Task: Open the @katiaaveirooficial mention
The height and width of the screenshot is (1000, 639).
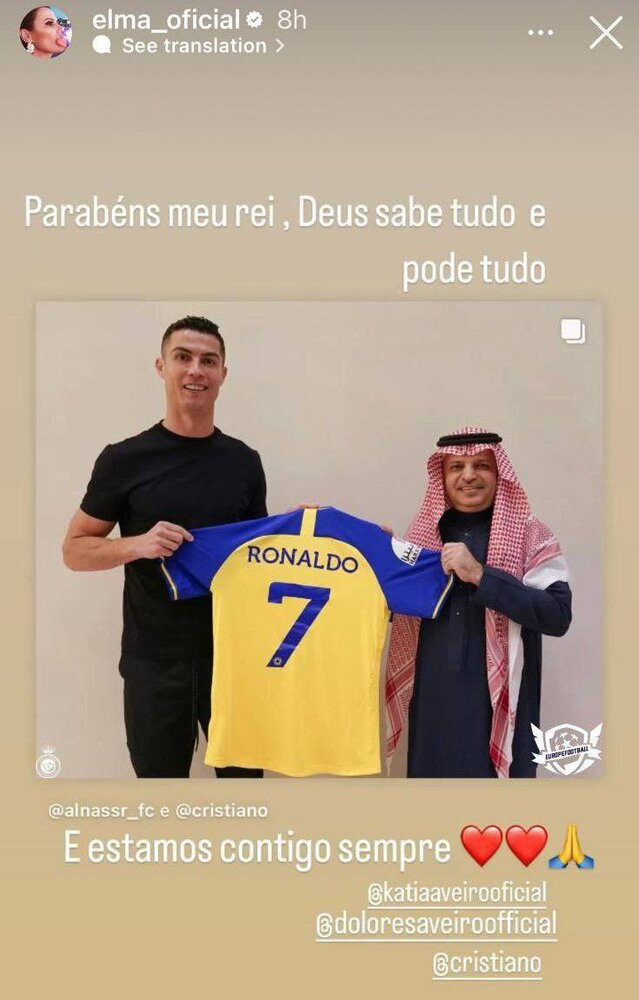Action: [459, 892]
